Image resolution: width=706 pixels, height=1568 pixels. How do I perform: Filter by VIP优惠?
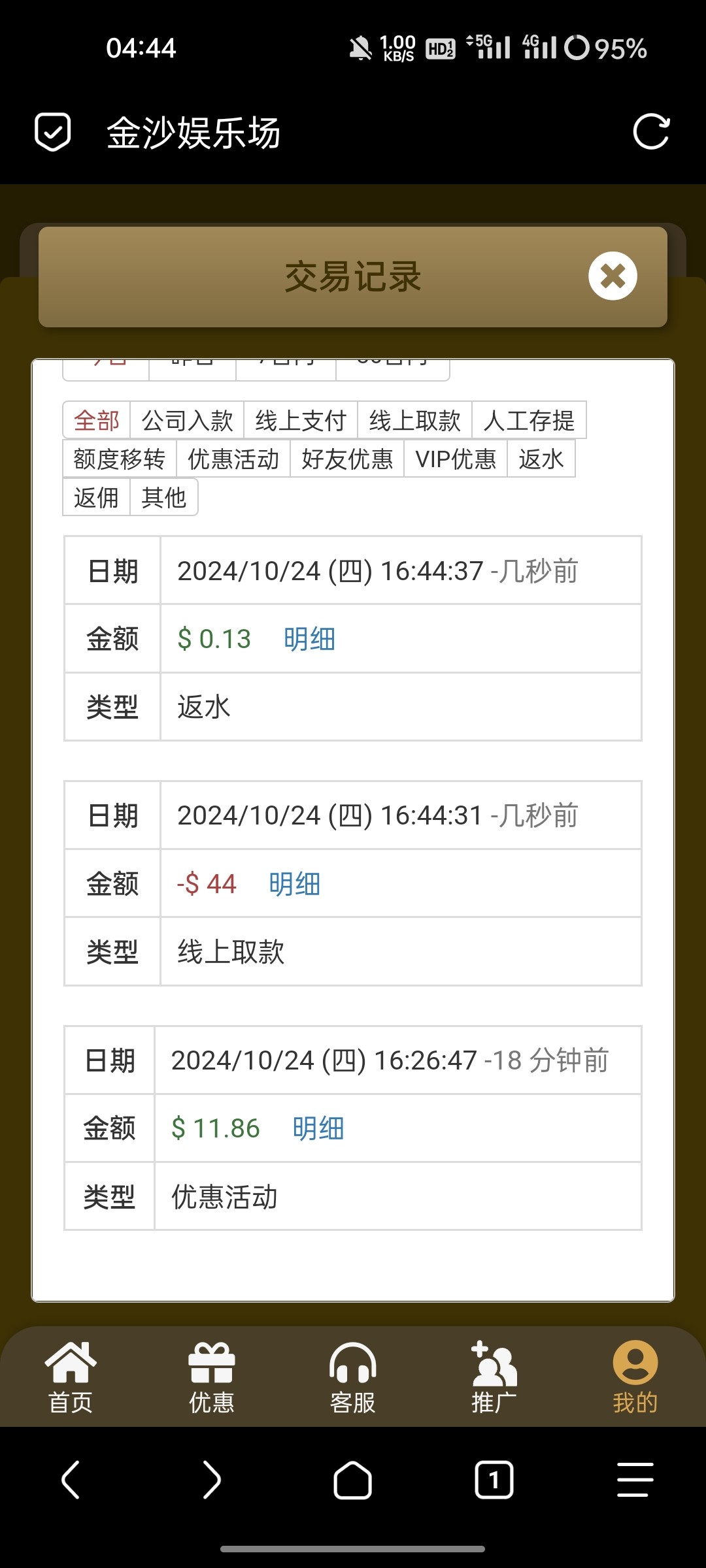(456, 459)
